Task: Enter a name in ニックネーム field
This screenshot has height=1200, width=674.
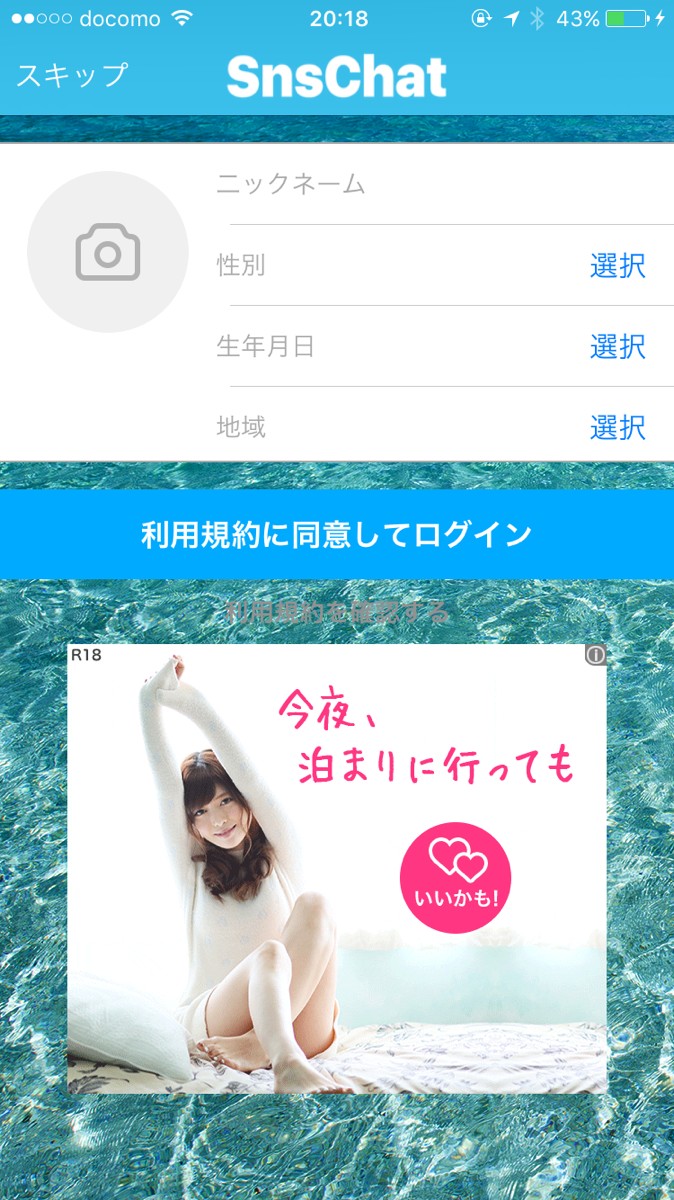Action: pos(440,185)
